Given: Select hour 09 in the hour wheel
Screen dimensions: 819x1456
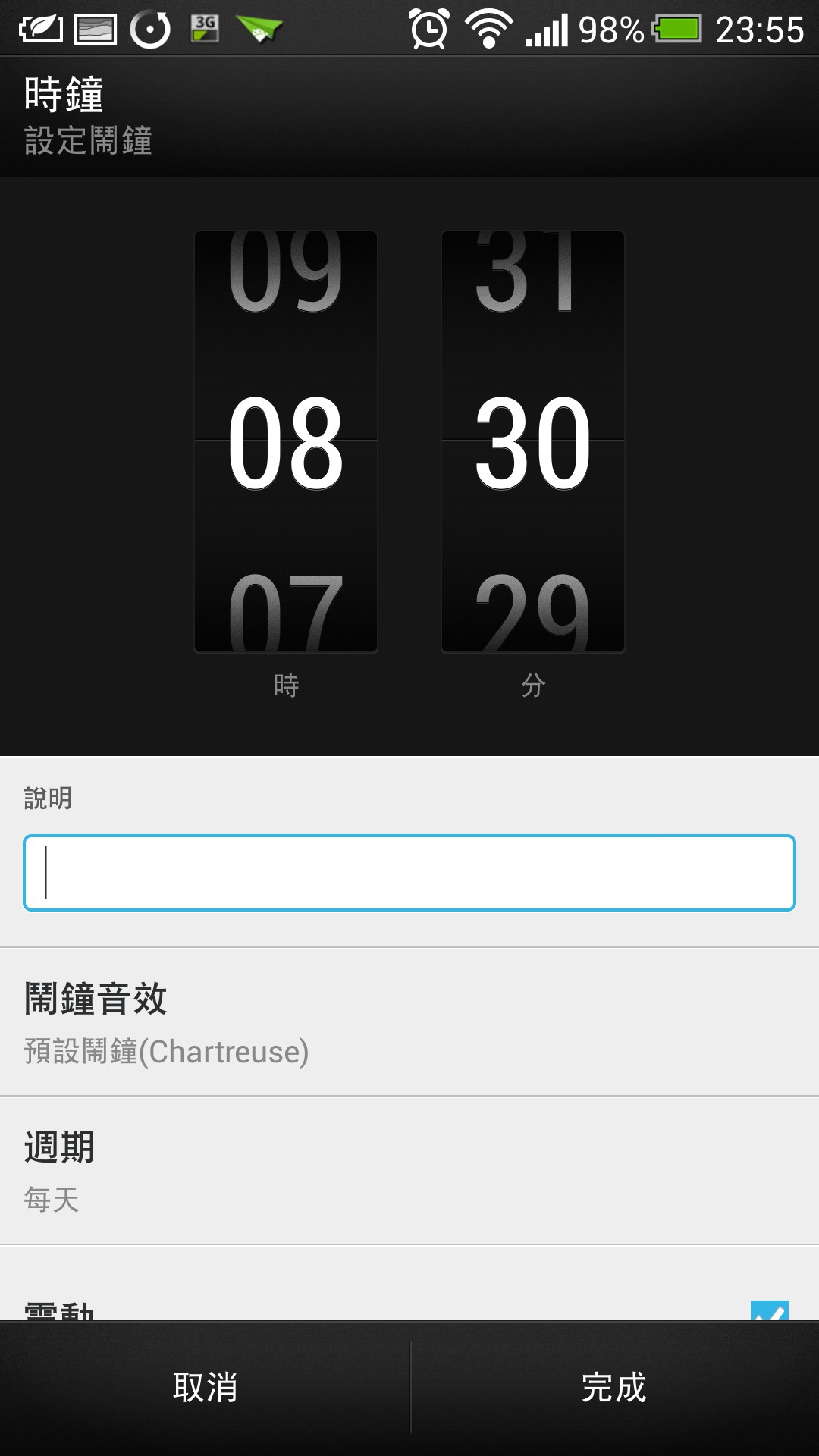Looking at the screenshot, I should coord(286,271).
